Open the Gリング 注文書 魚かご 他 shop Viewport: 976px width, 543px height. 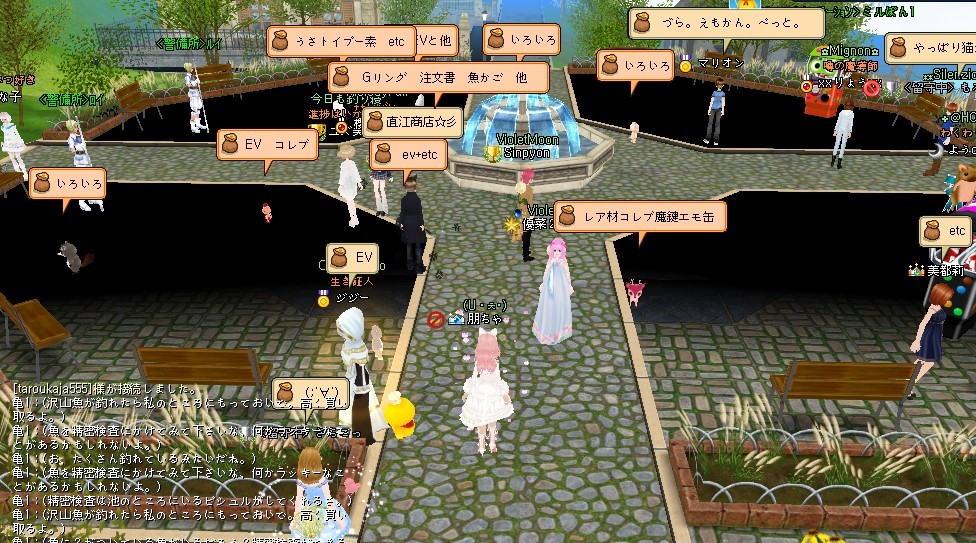click(x=438, y=77)
